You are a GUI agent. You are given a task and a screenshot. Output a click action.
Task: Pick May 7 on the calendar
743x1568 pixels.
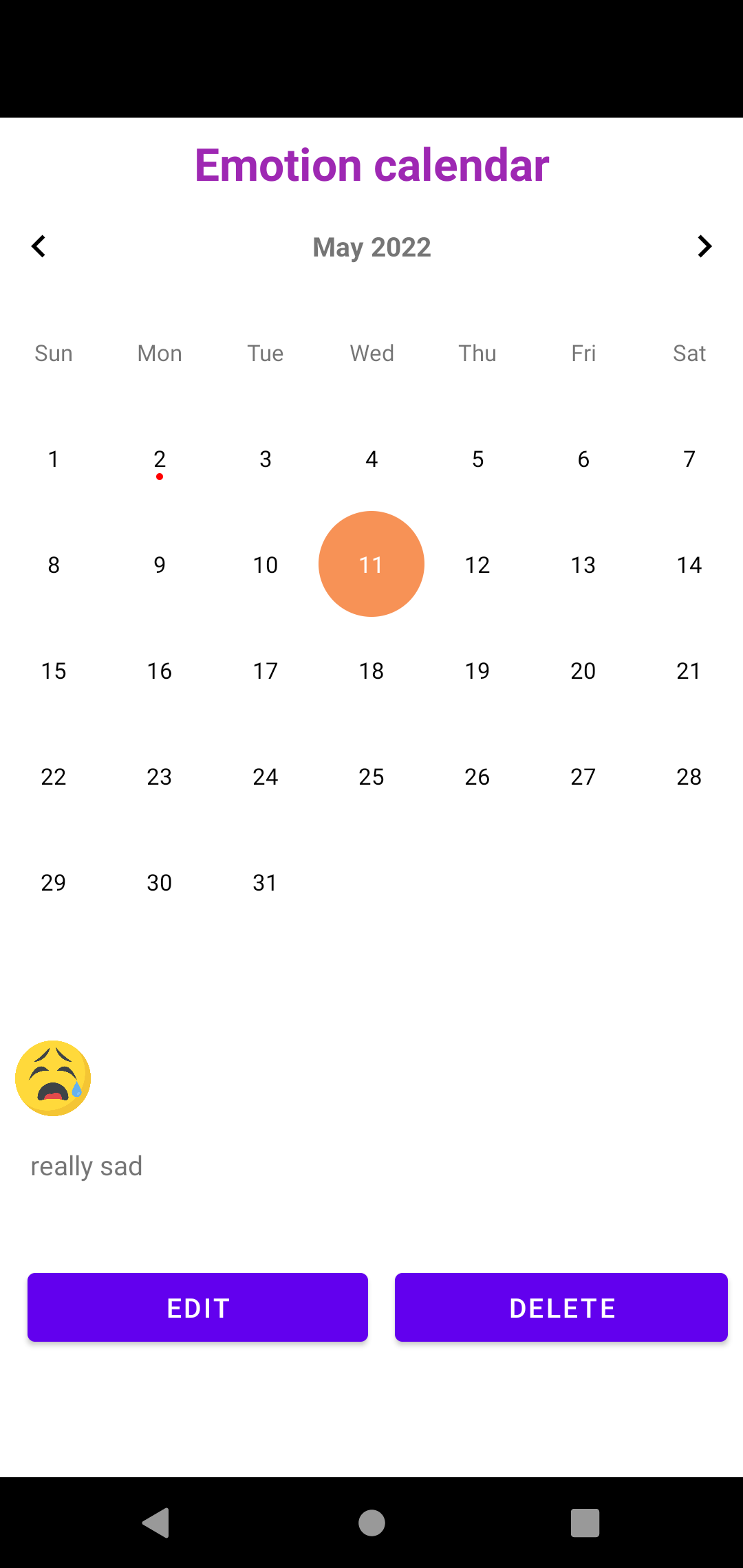point(689,459)
